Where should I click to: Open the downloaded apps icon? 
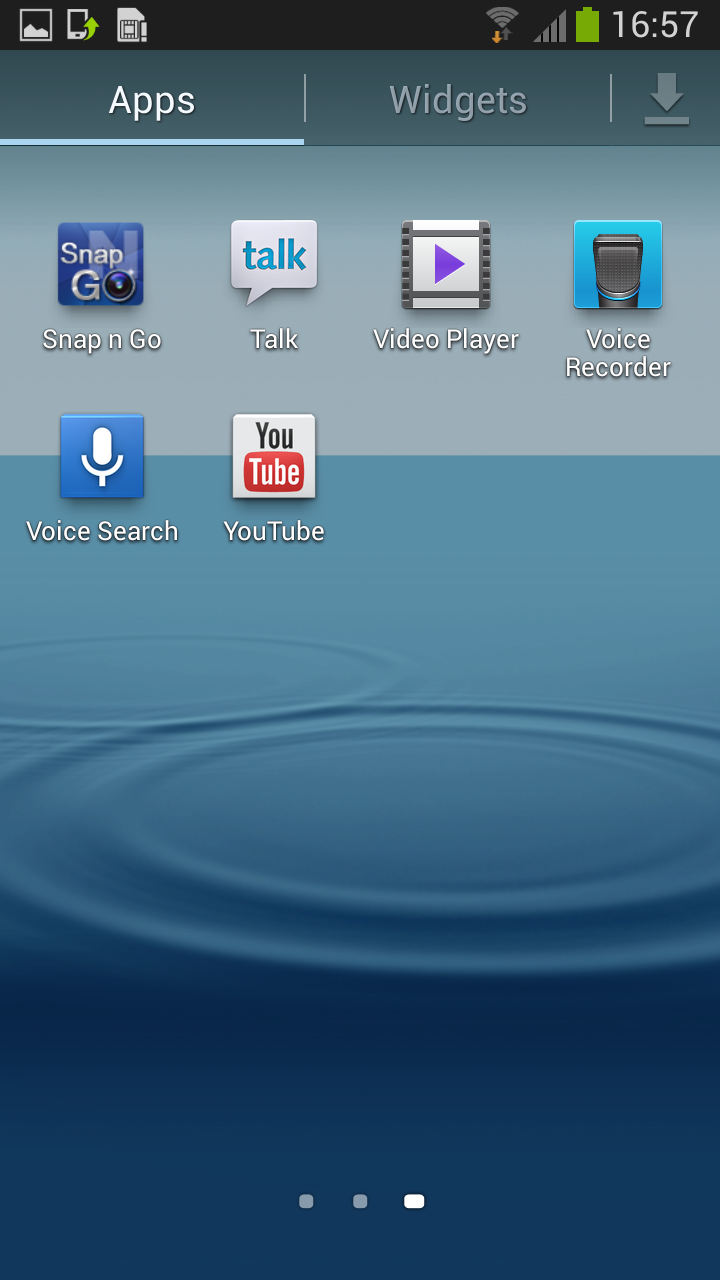pyautogui.click(x=666, y=100)
